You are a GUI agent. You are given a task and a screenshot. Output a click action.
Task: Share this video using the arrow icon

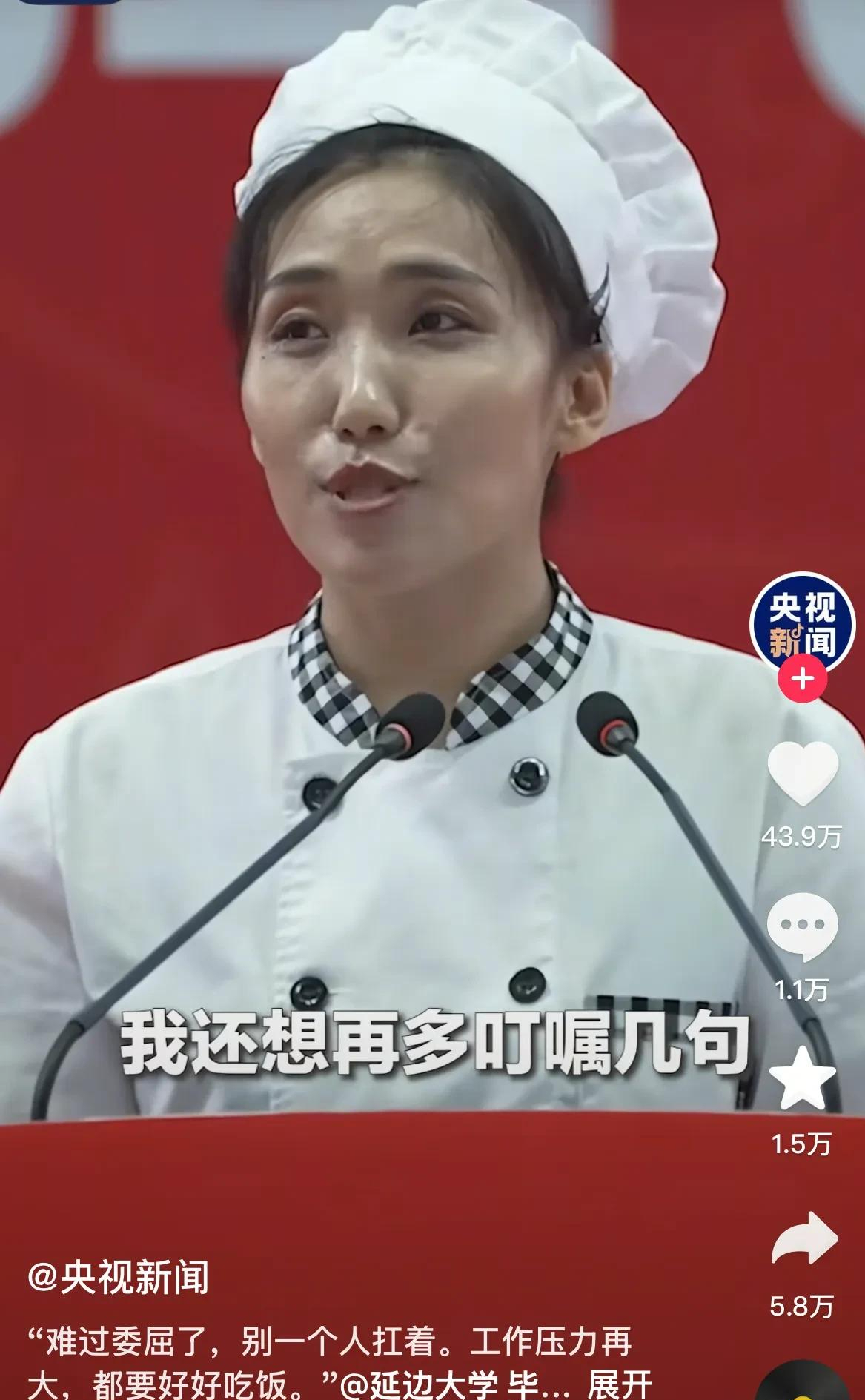[804, 1238]
